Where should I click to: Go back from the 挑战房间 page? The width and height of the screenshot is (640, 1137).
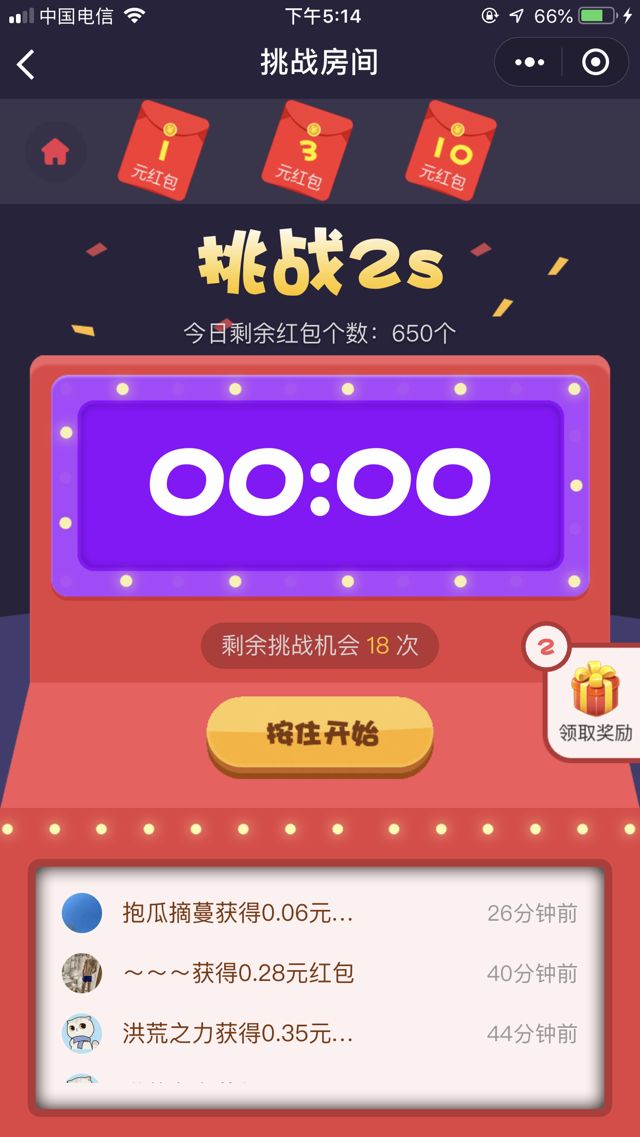pos(26,64)
